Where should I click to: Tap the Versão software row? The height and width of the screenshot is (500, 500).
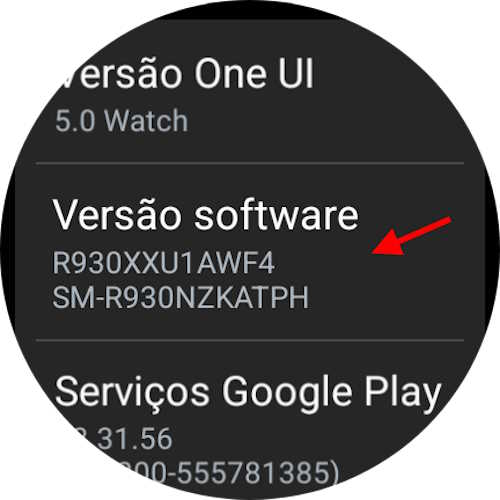point(250,252)
